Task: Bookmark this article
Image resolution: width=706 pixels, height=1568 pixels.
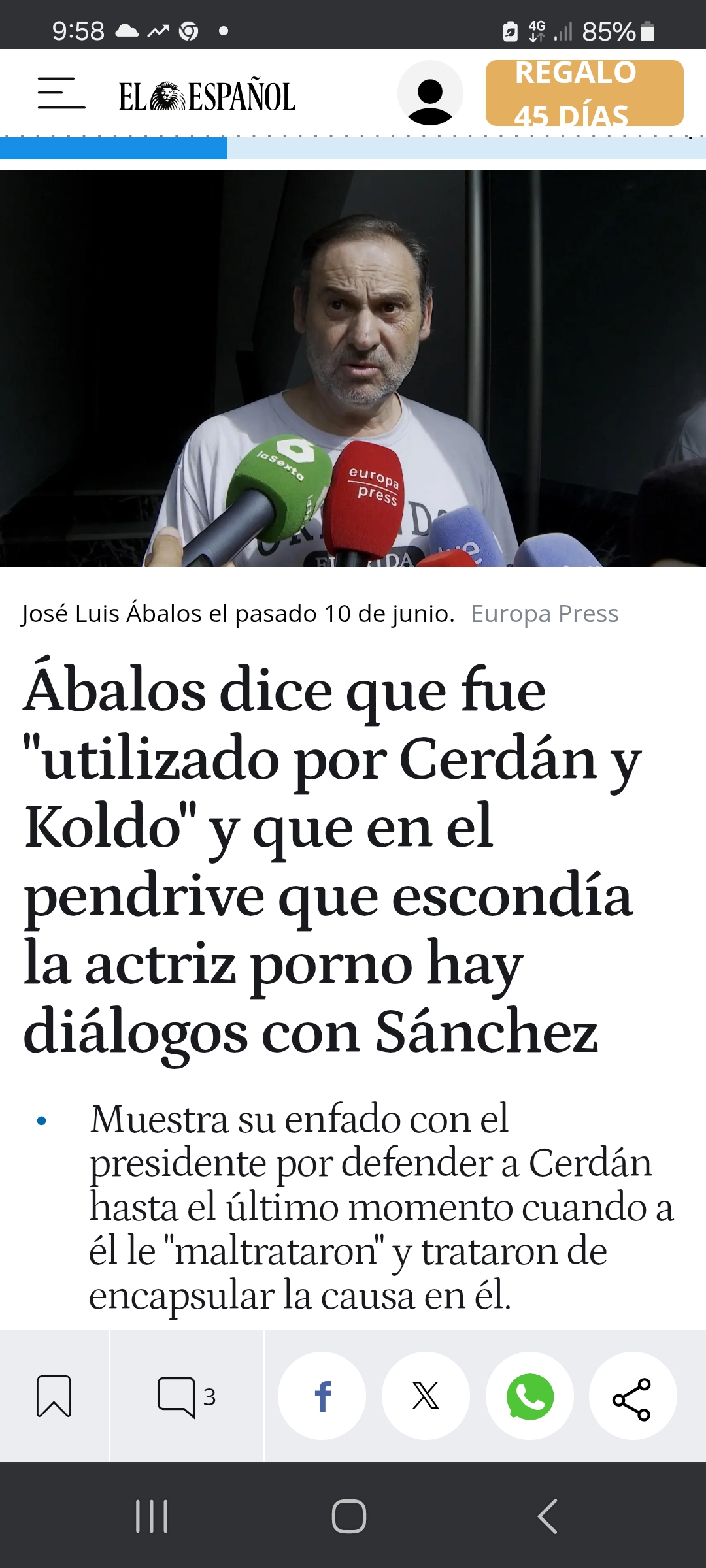Action: (x=54, y=1396)
